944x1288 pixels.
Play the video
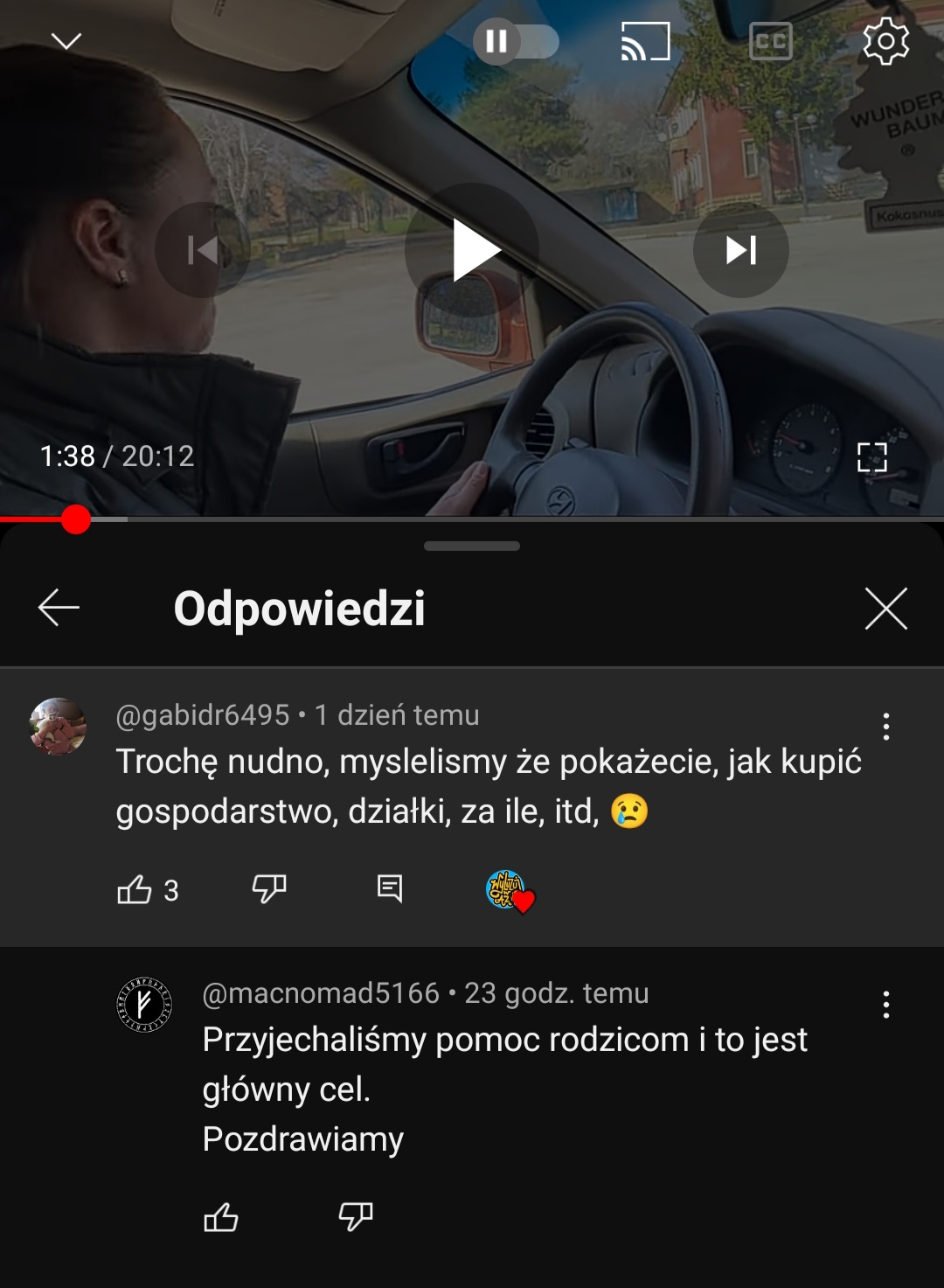coord(472,251)
